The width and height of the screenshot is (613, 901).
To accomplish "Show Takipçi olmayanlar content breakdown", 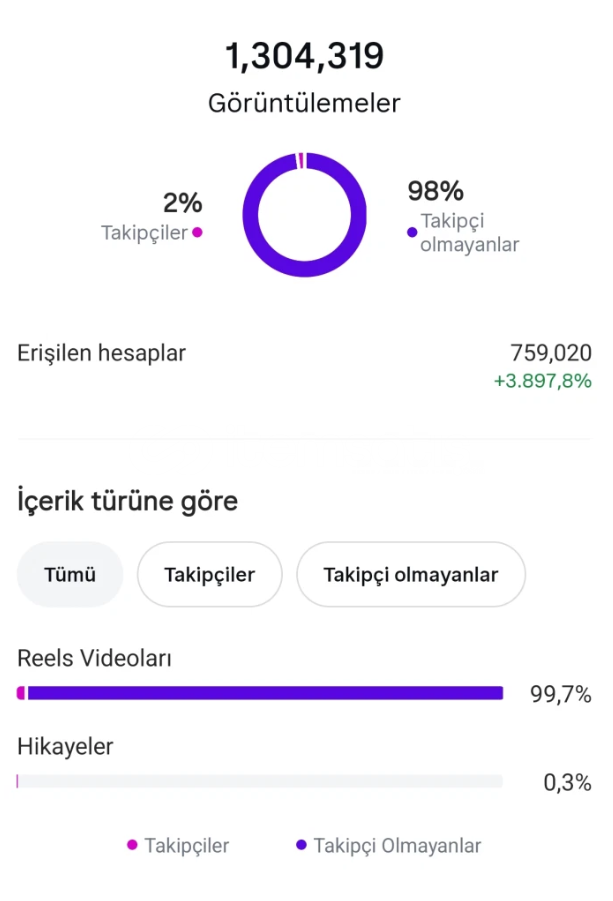I will (410, 575).
